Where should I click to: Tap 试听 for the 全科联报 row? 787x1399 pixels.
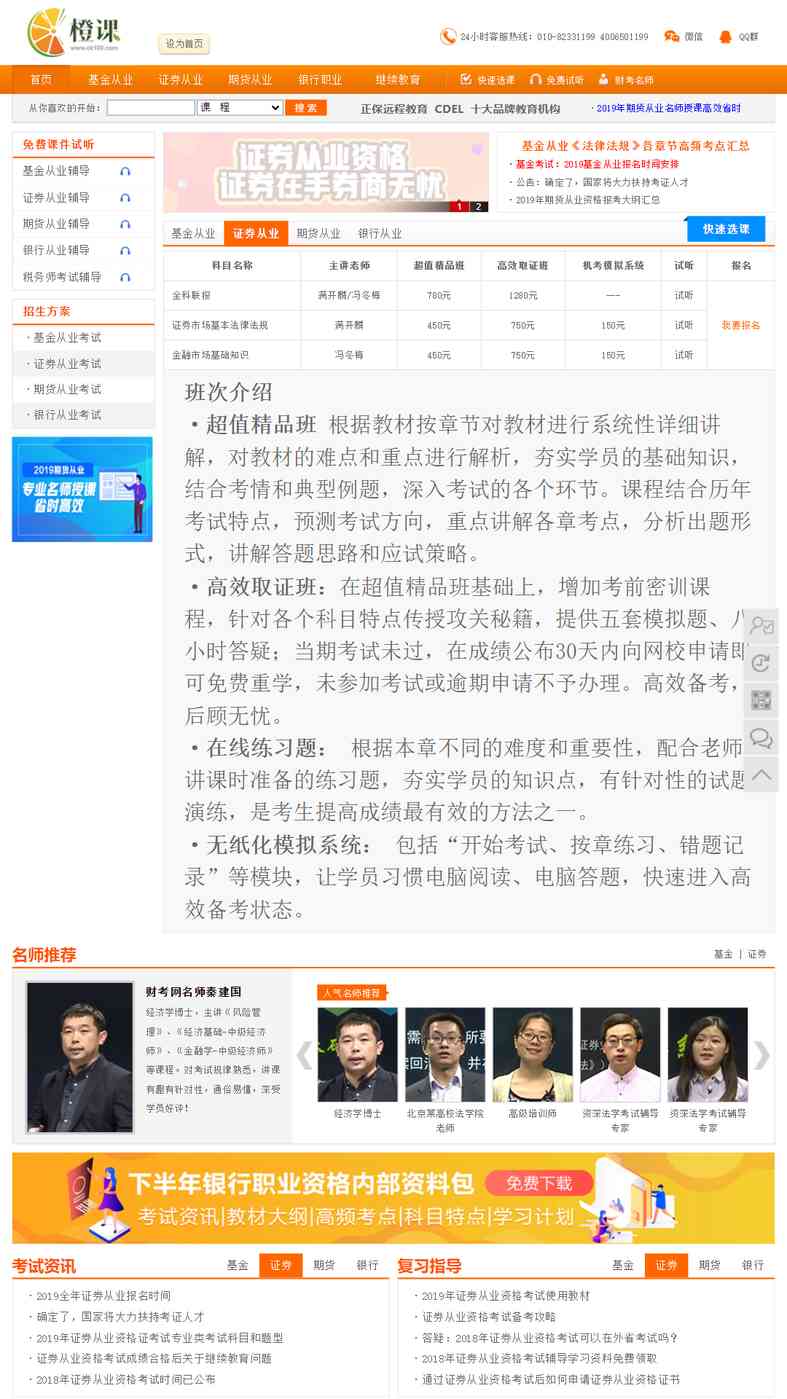684,296
